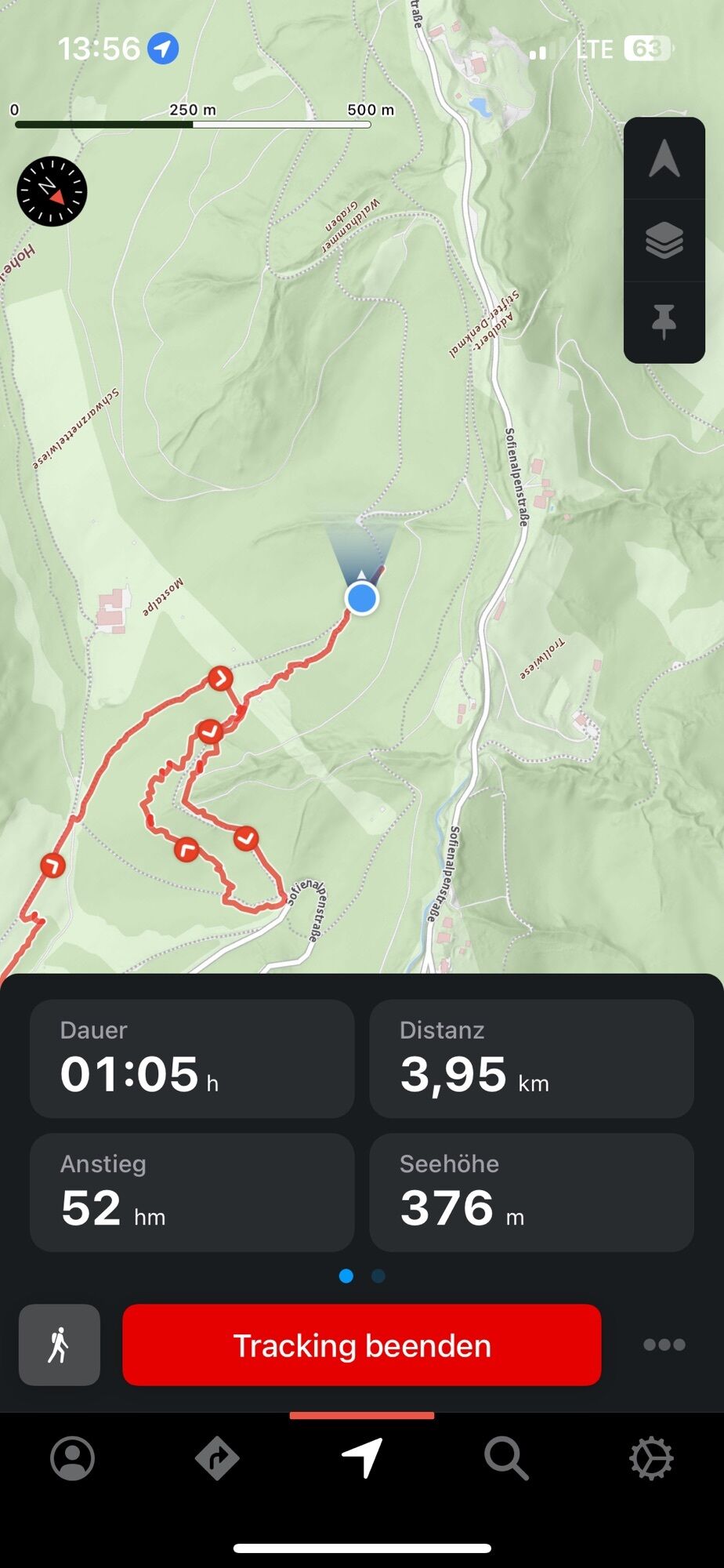Switch to the second stats page dot

tap(378, 1276)
